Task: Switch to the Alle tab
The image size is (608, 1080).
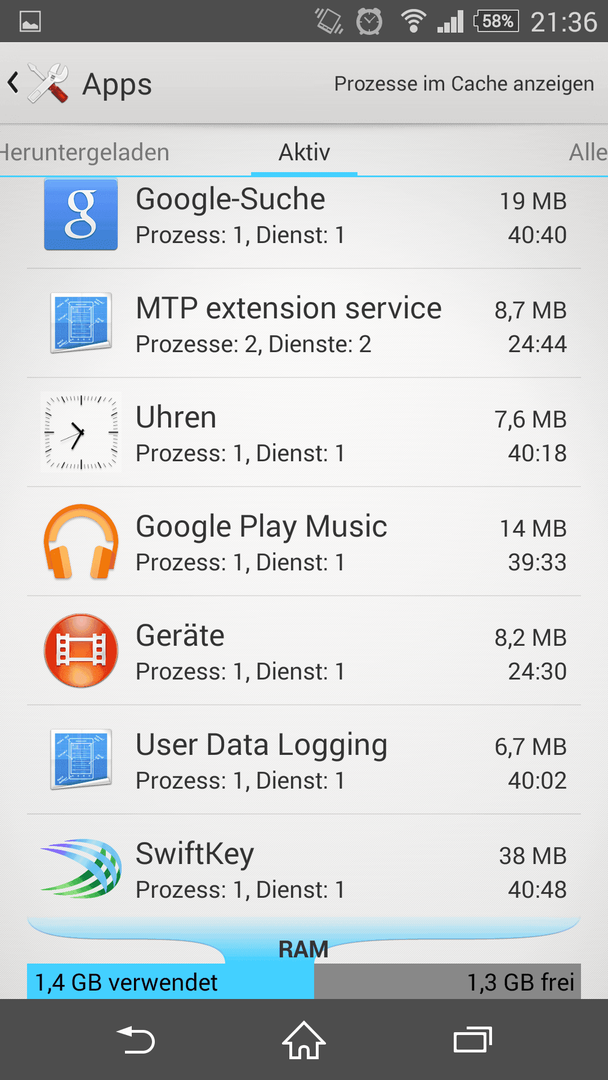Action: (x=587, y=152)
